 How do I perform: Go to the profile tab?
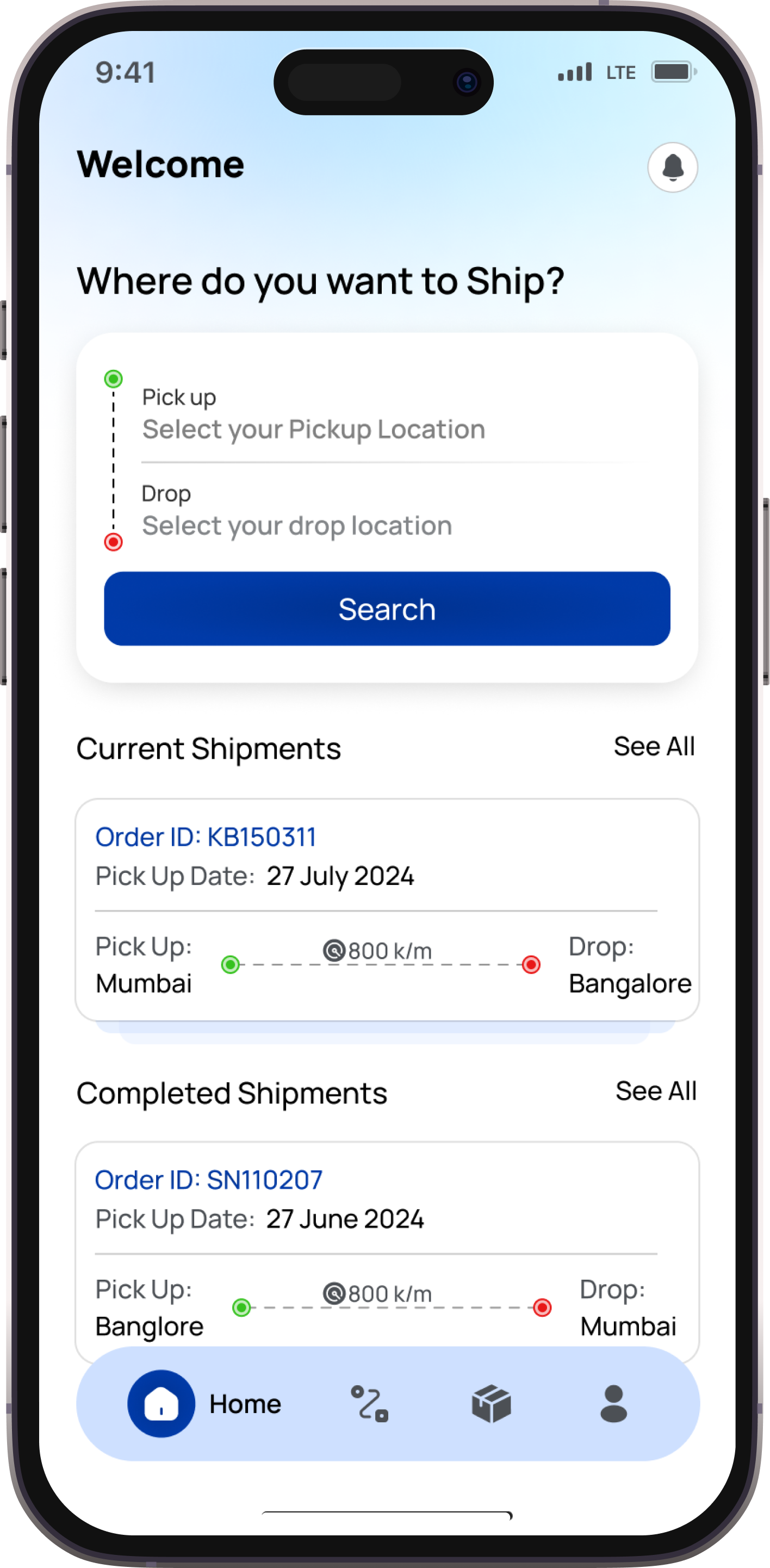point(613,1404)
